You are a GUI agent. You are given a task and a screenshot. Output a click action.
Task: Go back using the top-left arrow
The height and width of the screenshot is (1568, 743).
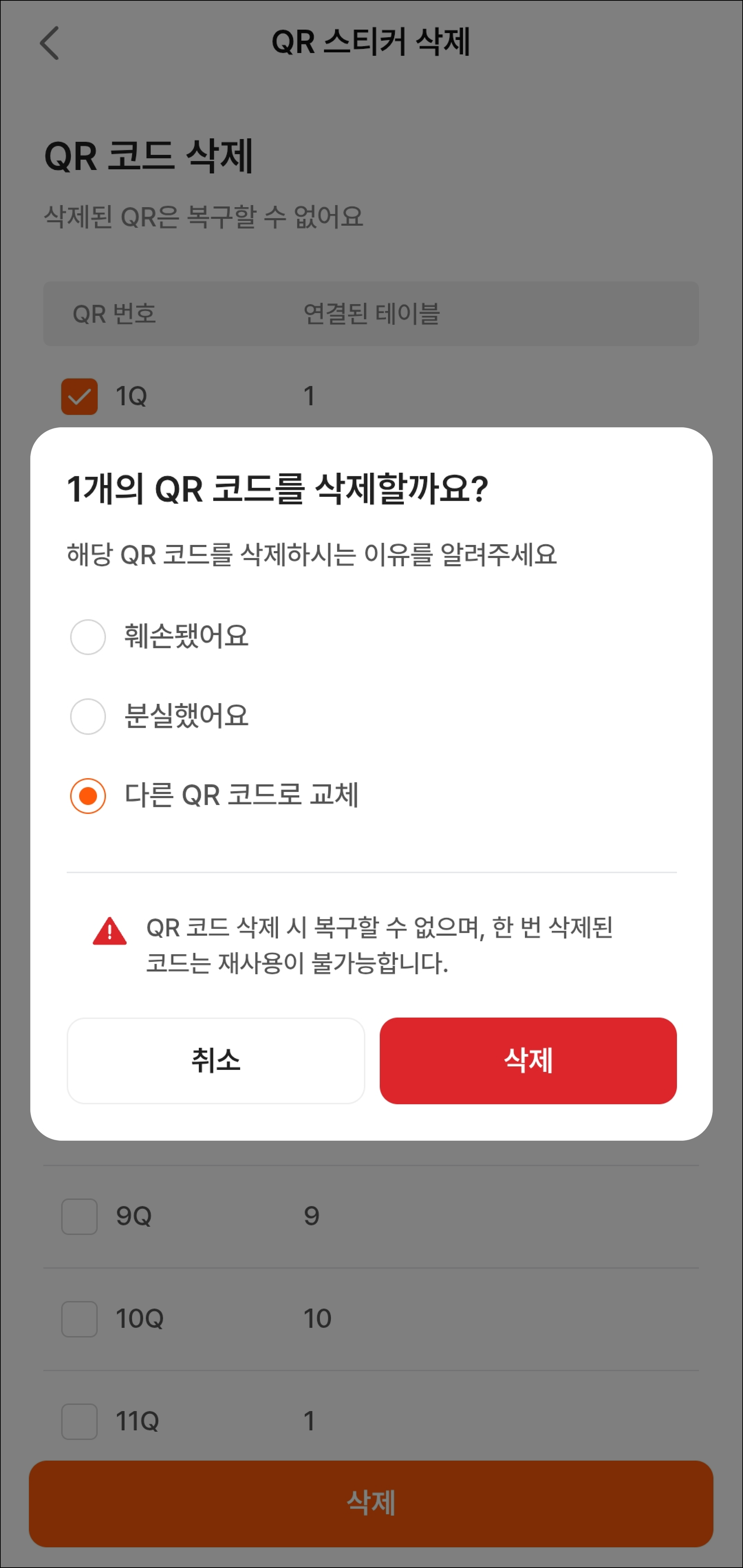click(49, 42)
